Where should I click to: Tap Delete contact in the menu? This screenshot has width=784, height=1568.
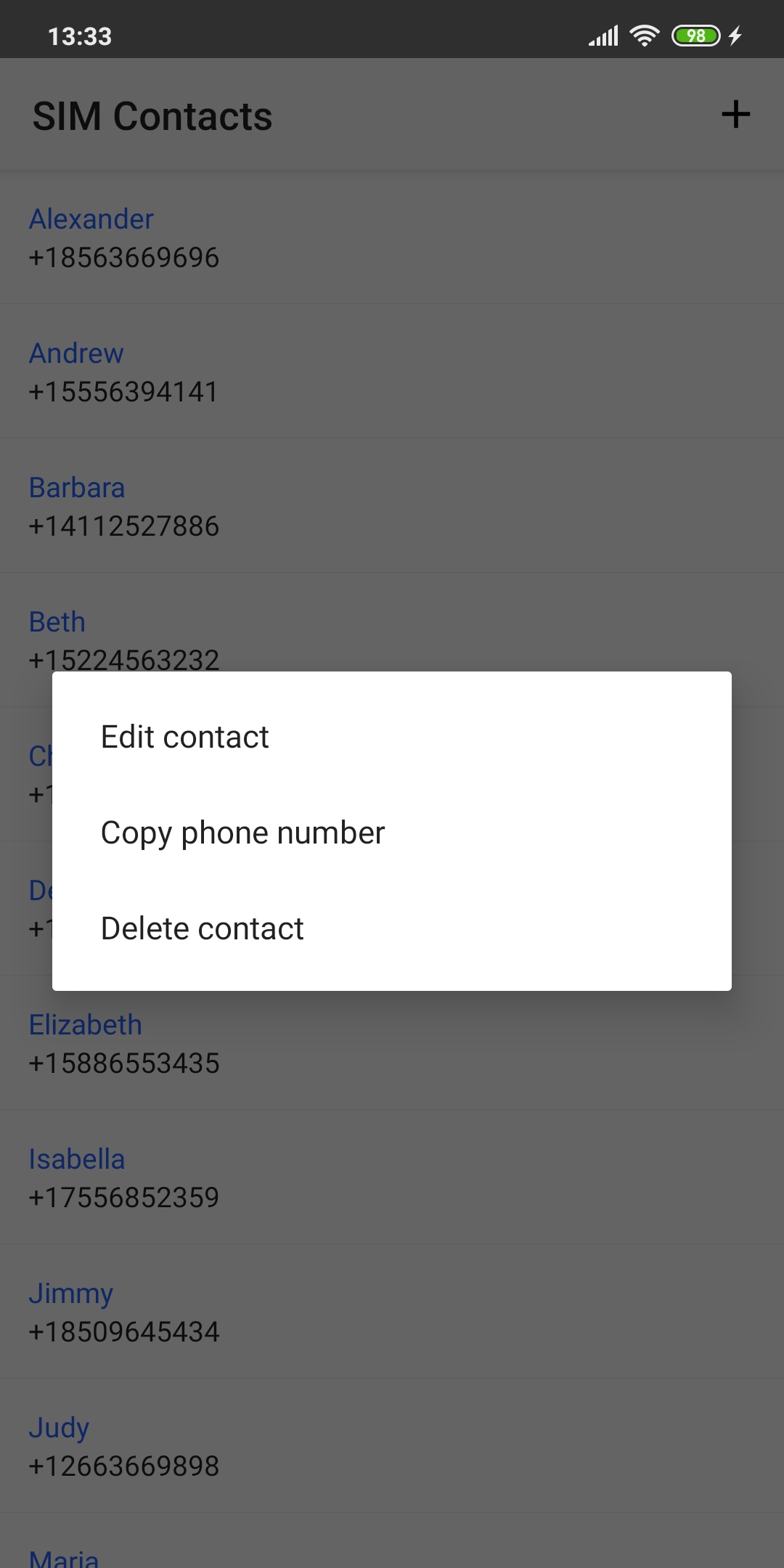pos(392,928)
